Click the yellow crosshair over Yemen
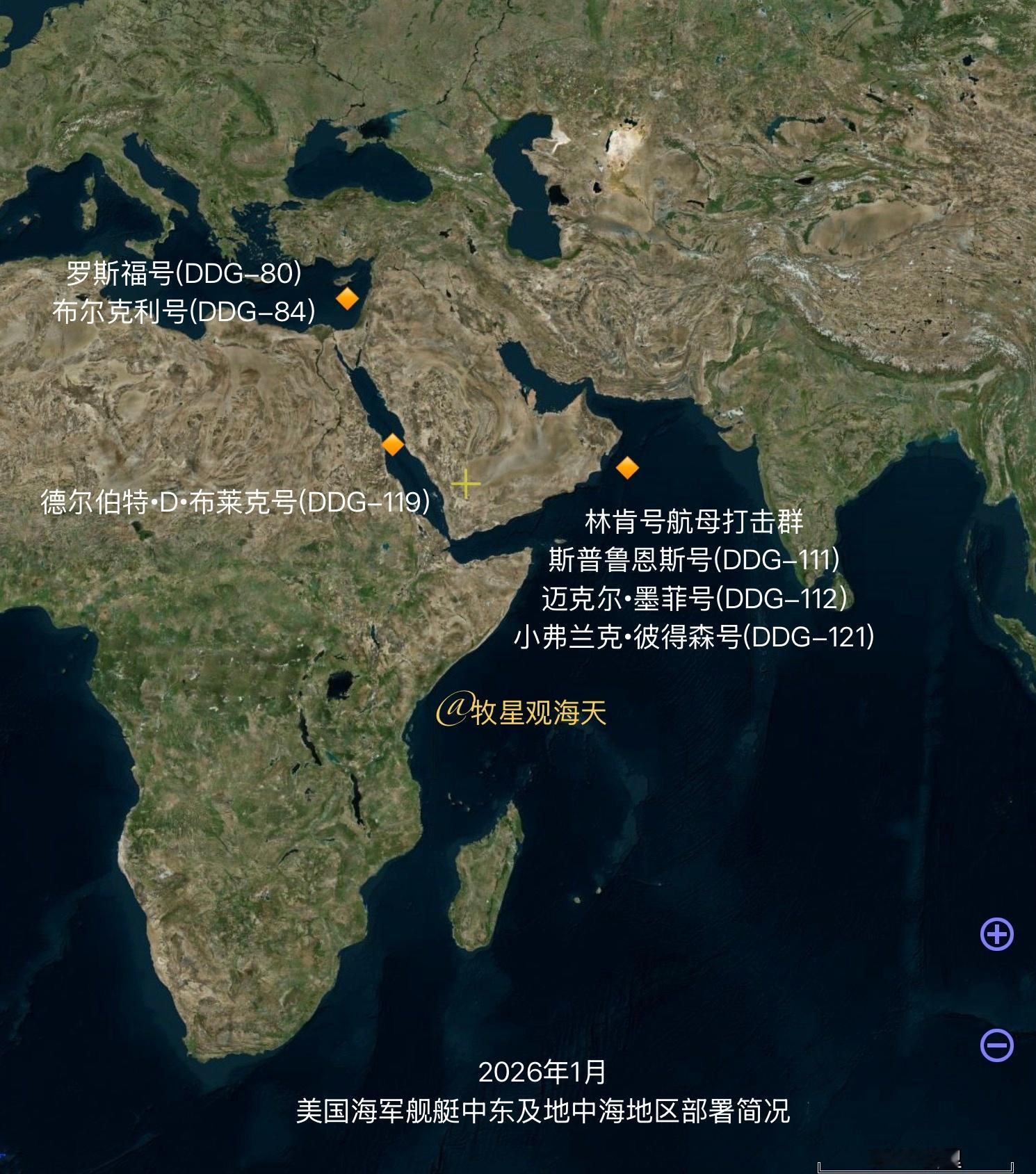 pyautogui.click(x=464, y=485)
